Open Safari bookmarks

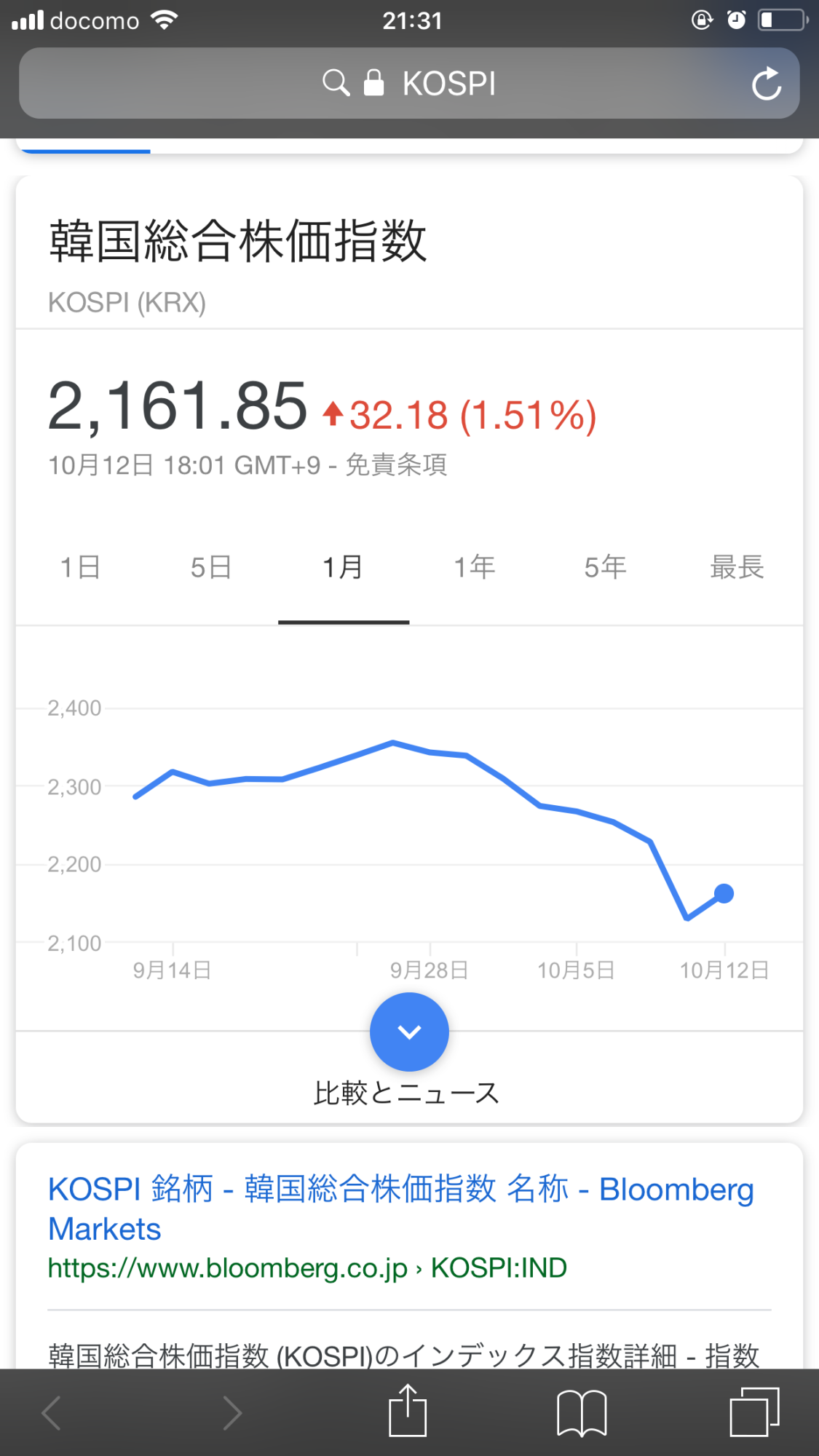(582, 1413)
